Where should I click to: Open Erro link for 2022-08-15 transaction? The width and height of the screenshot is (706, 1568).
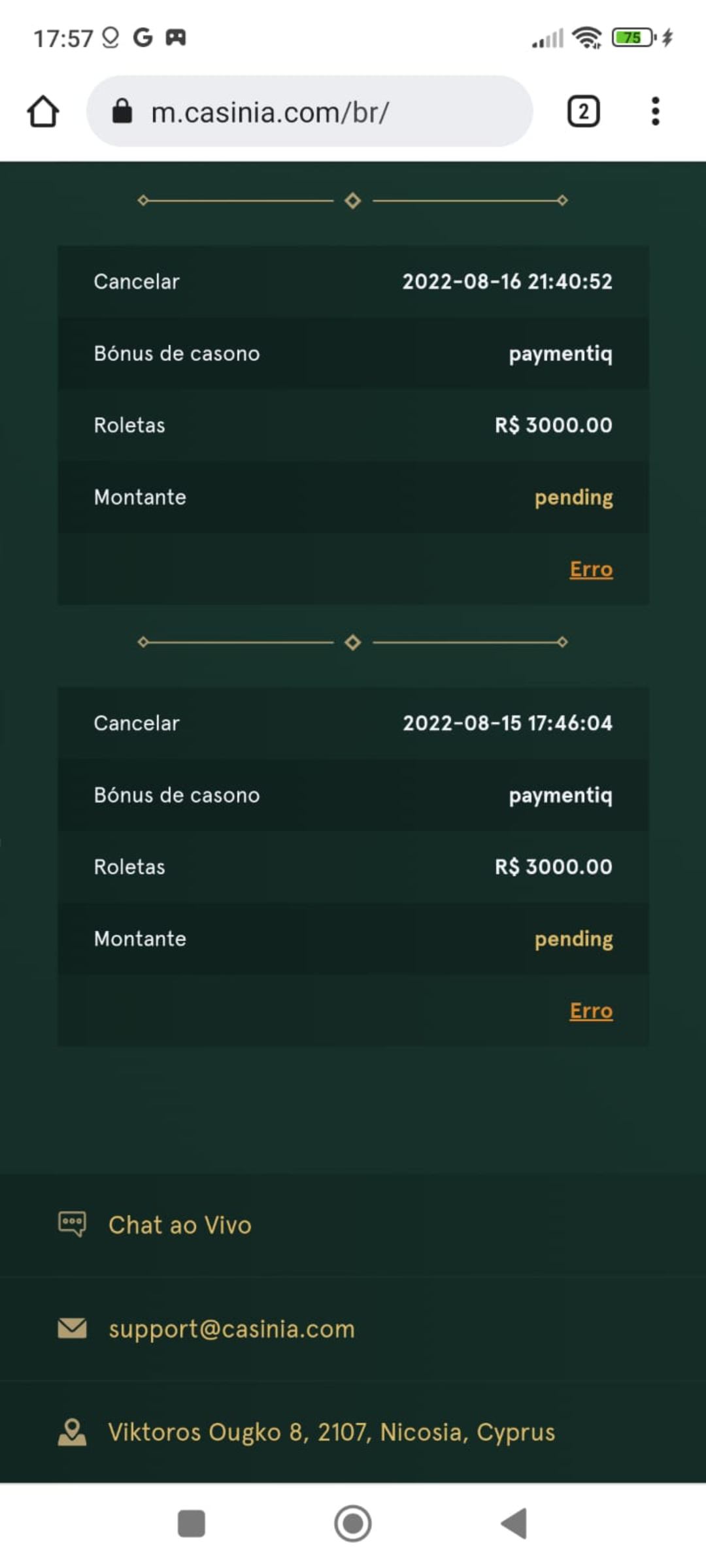[591, 1011]
